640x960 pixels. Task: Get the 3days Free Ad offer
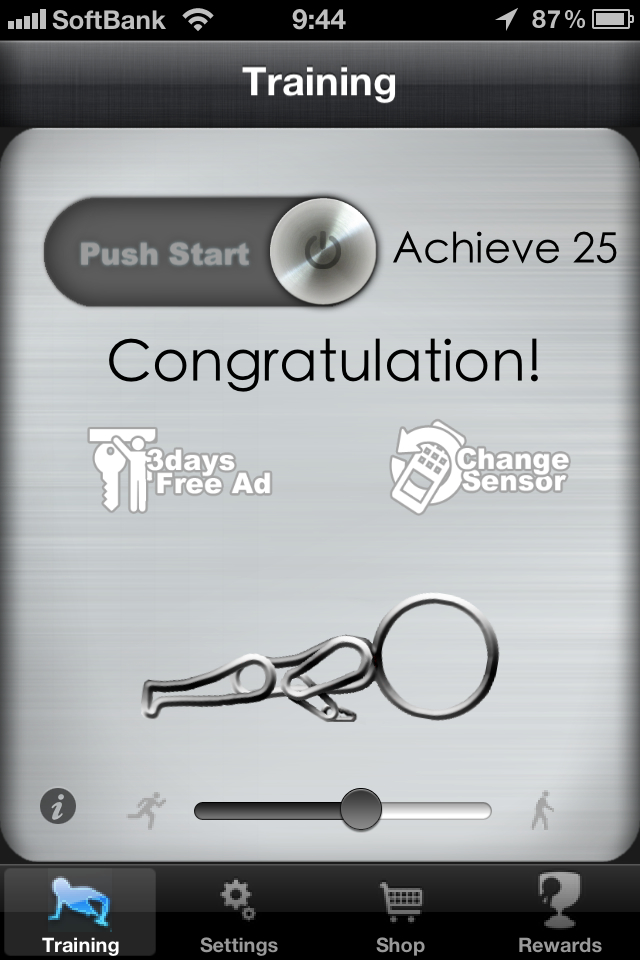180,470
